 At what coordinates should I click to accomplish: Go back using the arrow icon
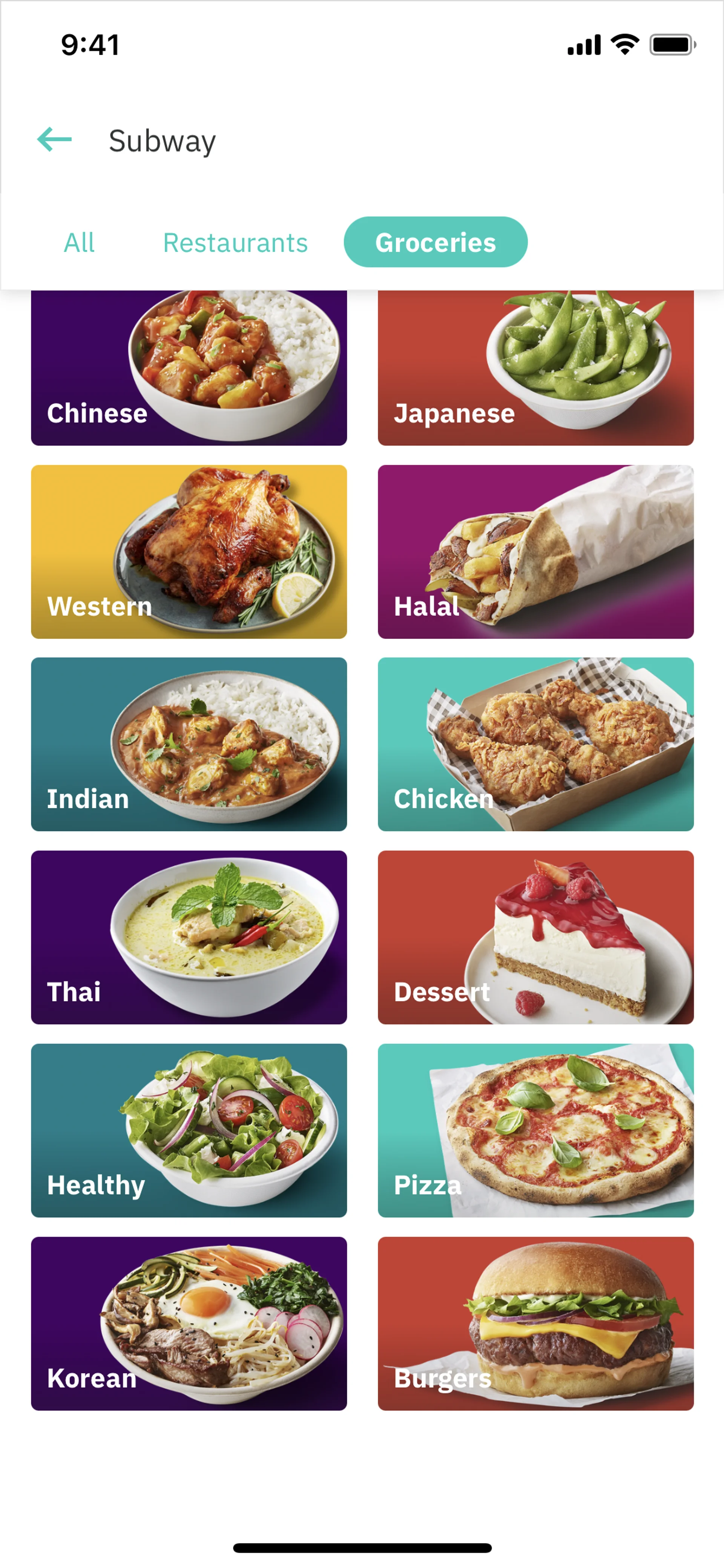(x=55, y=140)
